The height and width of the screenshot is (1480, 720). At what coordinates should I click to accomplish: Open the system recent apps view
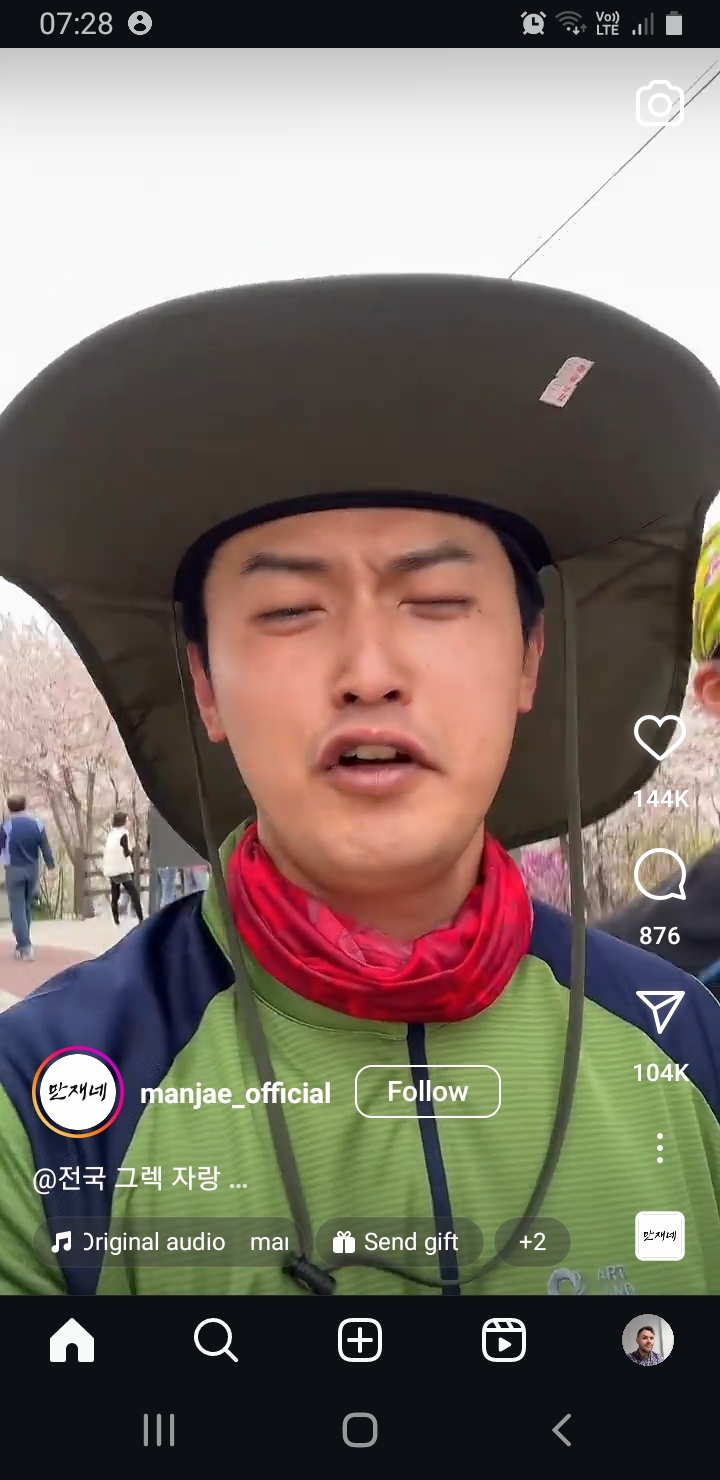pos(158,1430)
